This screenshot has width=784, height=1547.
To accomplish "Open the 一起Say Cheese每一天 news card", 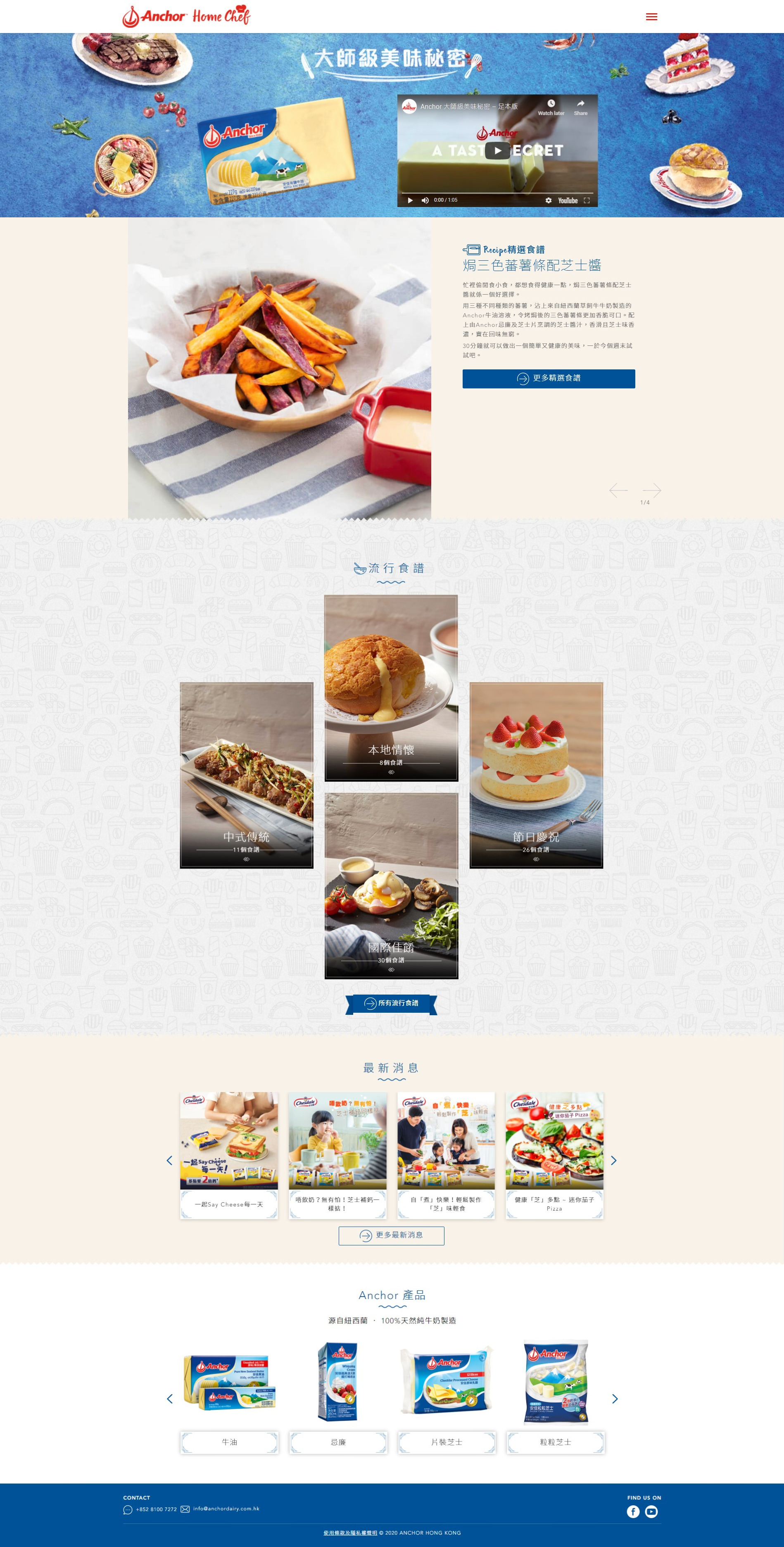I will pos(229,1155).
